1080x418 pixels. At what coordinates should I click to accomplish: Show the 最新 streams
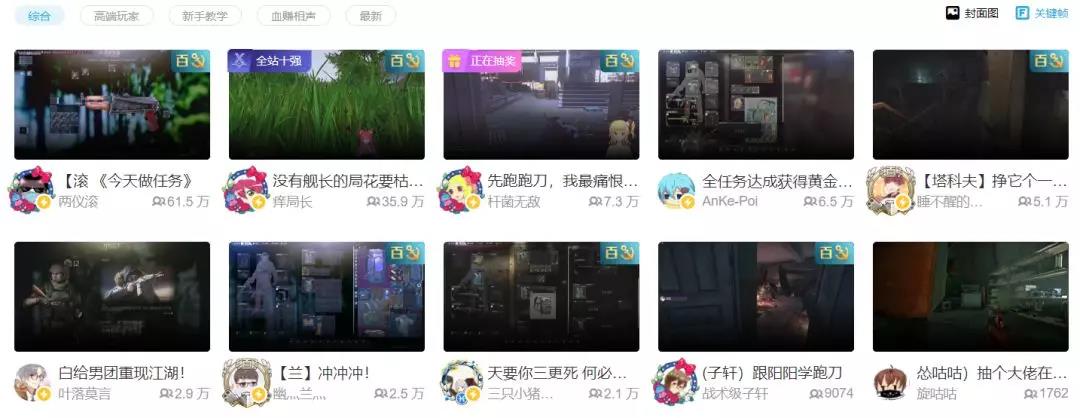point(370,16)
